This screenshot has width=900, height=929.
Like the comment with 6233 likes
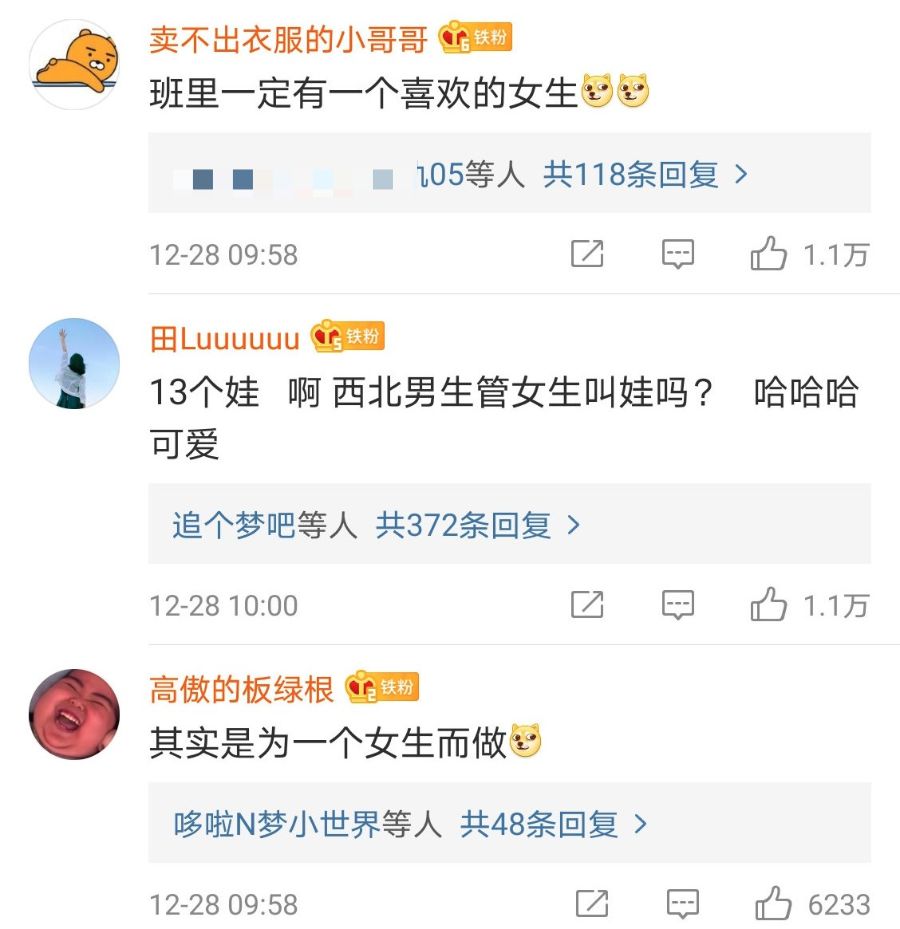[x=773, y=904]
